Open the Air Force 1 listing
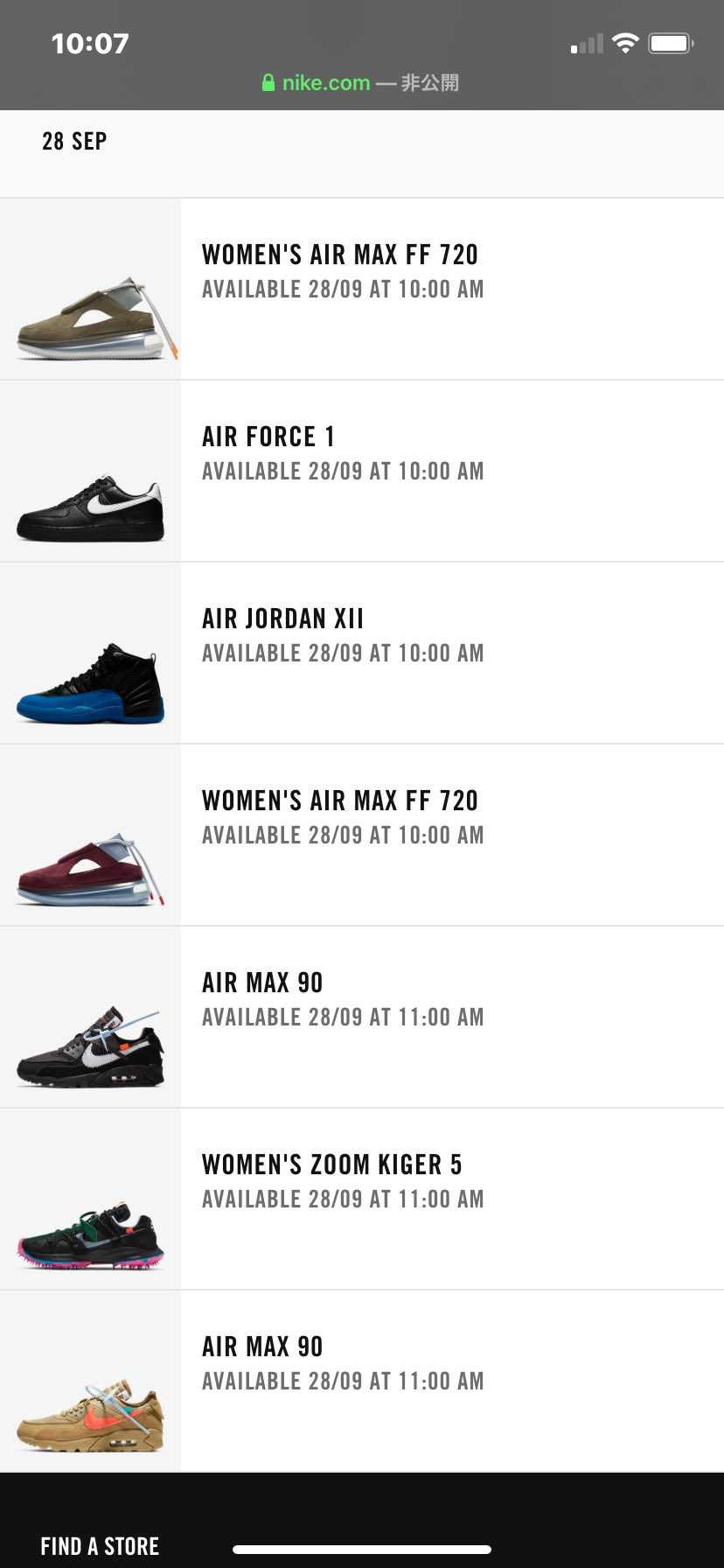Viewport: 724px width, 1568px height. 362,471
